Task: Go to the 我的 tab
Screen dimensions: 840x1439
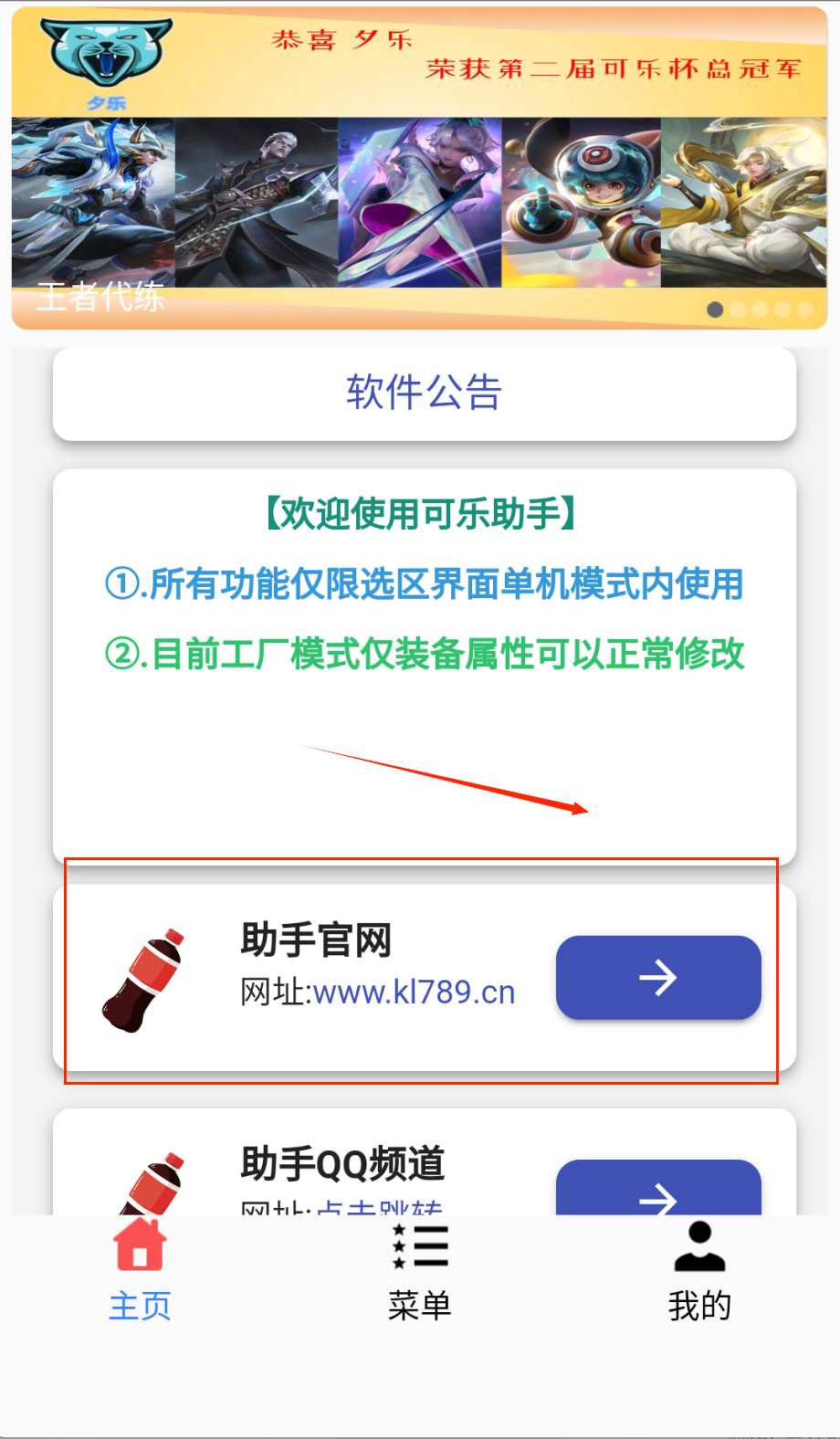Action: pyautogui.click(x=699, y=1271)
